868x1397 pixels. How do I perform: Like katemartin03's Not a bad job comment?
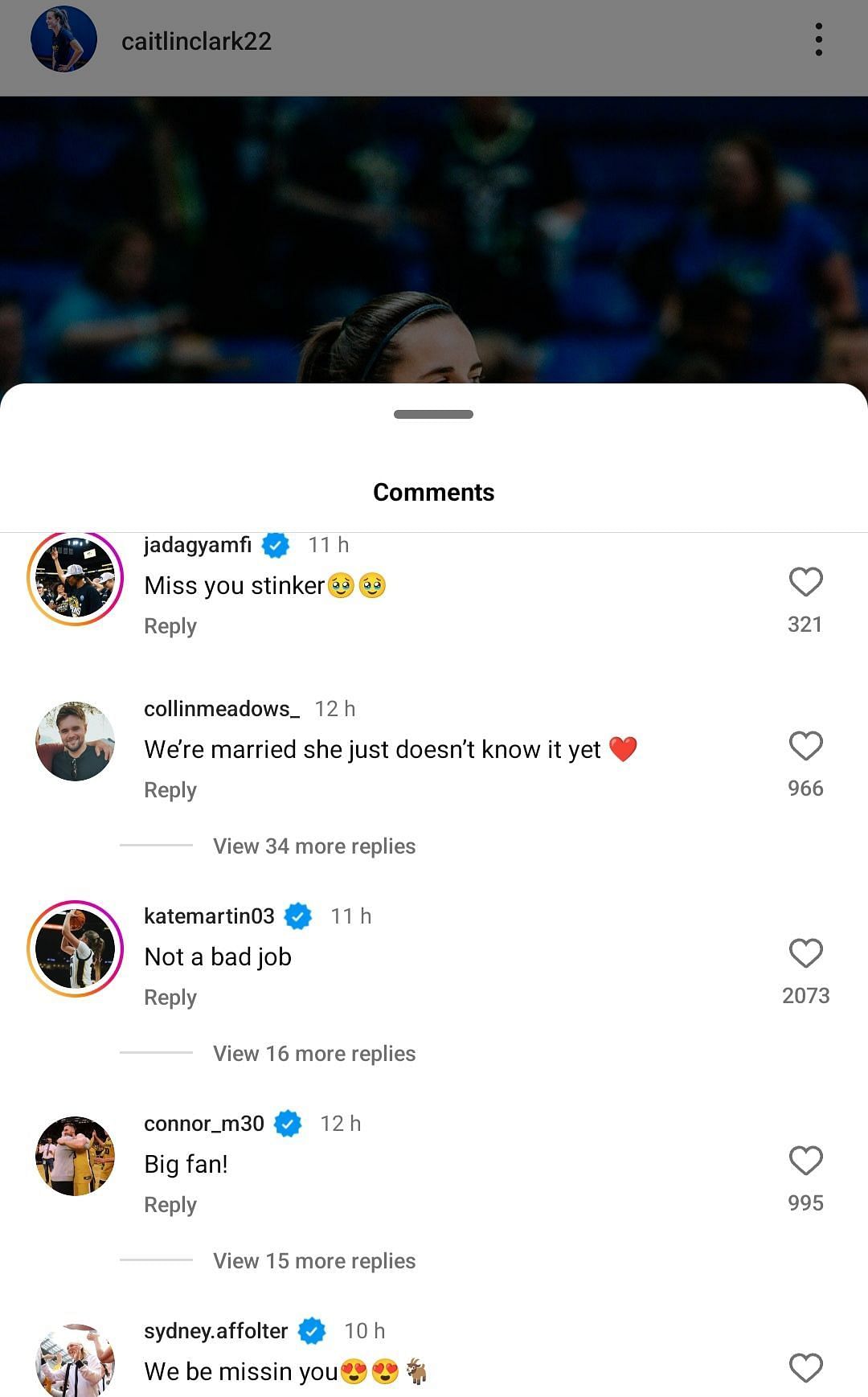(x=805, y=953)
